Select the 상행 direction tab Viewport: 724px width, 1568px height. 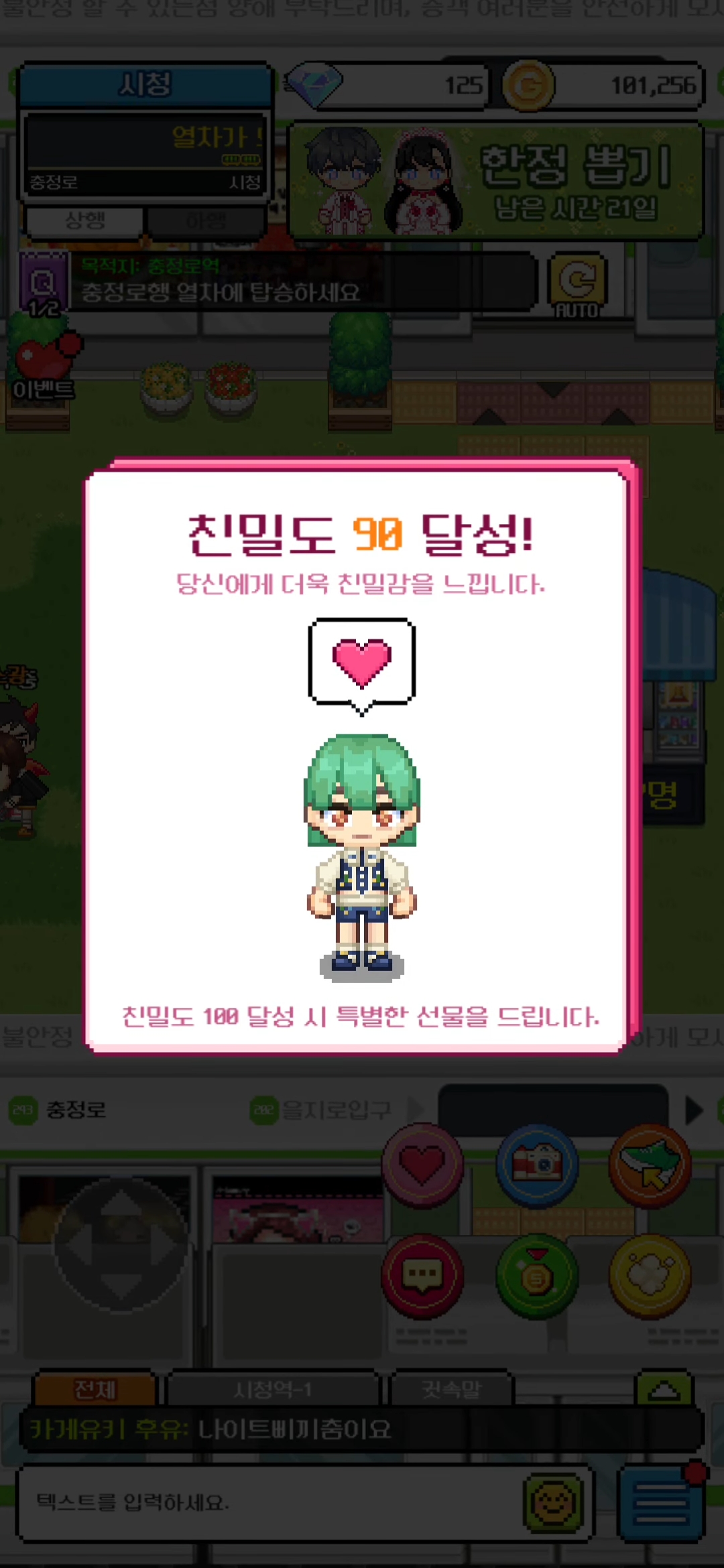coord(84,221)
